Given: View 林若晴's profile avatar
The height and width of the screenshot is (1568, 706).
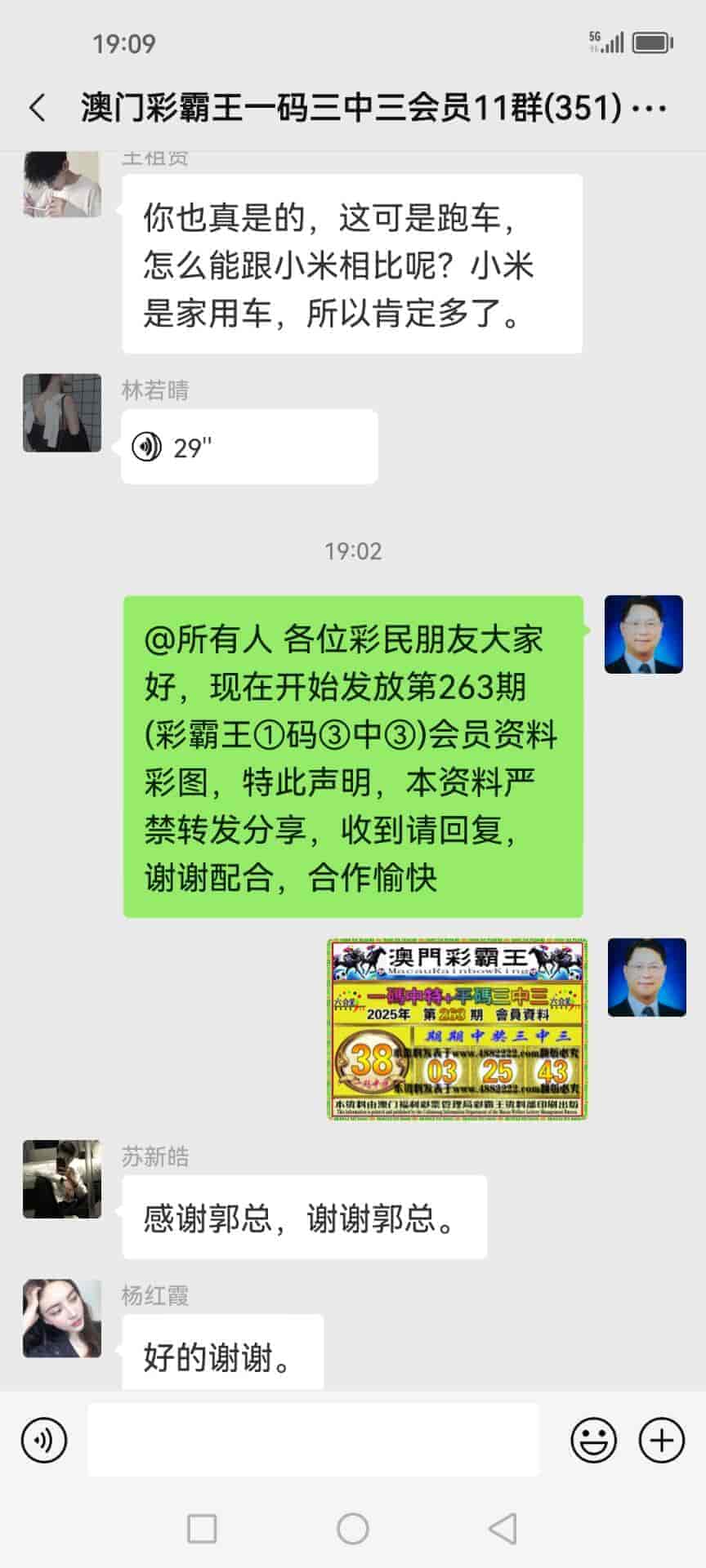Looking at the screenshot, I should coord(62,413).
